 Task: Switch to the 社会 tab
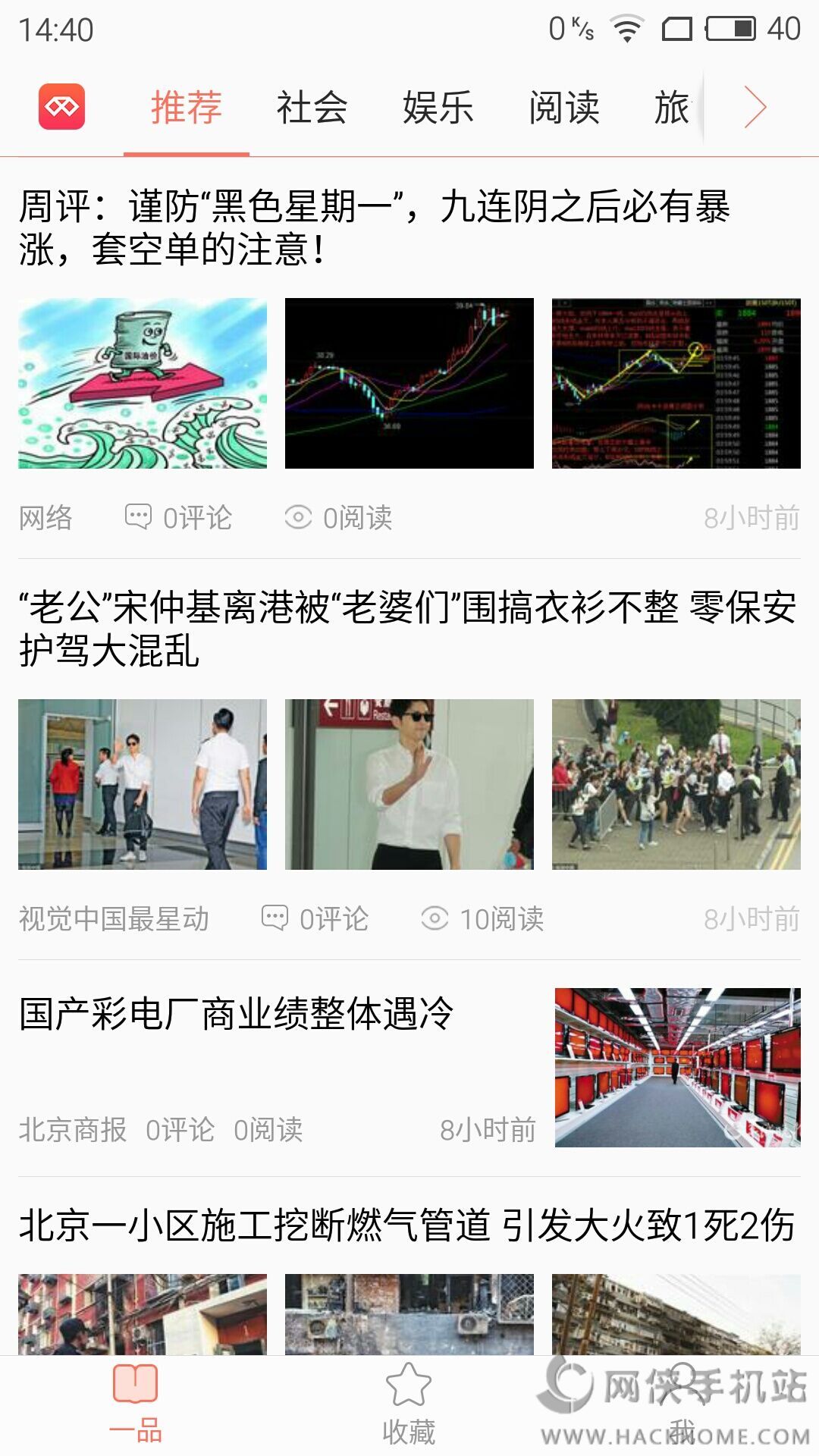click(x=312, y=107)
